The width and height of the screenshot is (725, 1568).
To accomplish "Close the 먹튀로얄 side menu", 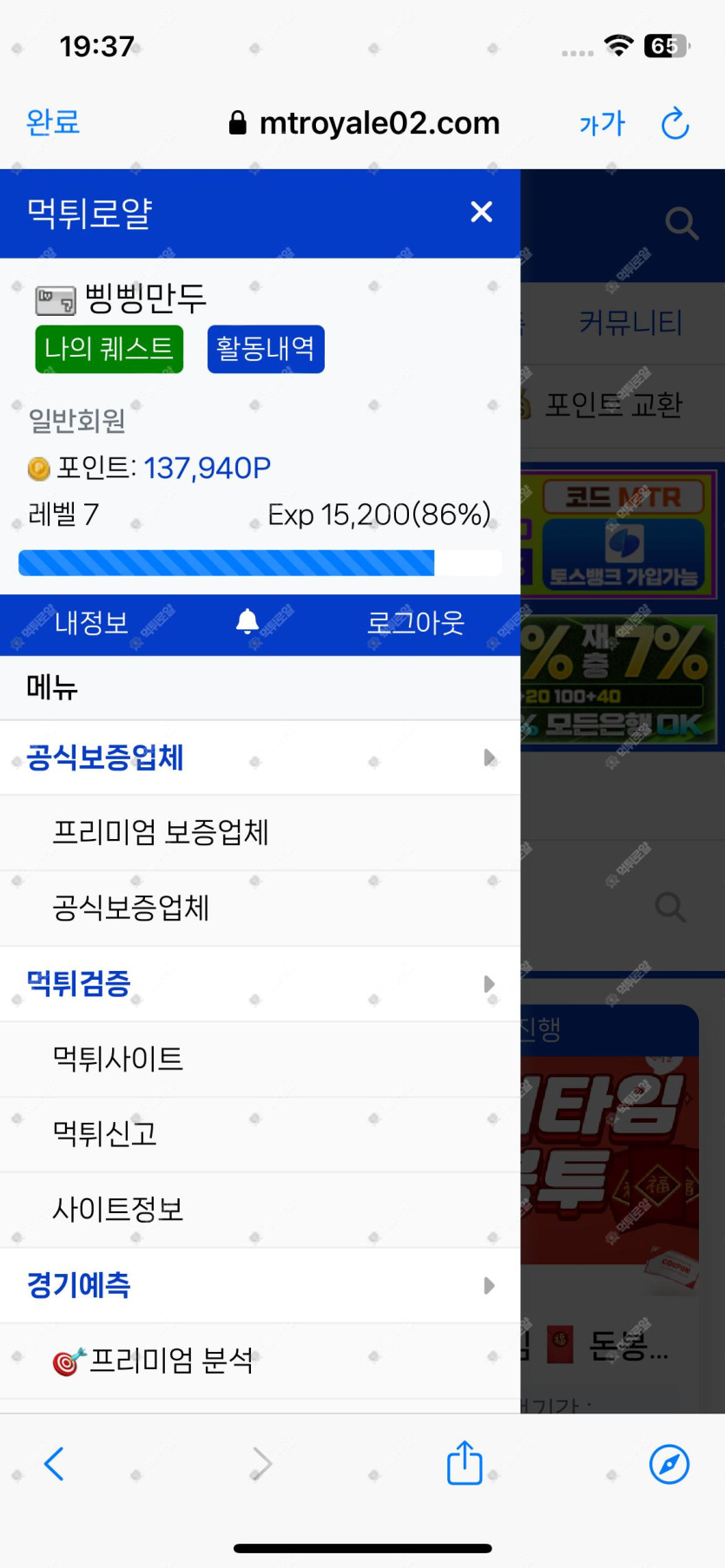I will (481, 212).
